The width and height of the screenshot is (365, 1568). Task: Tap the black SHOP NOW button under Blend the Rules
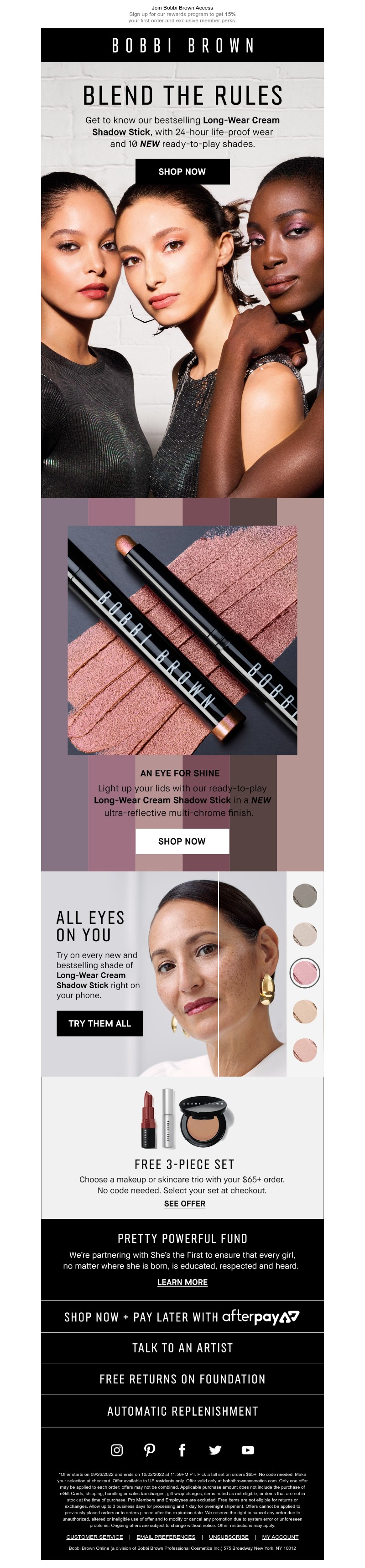click(182, 172)
